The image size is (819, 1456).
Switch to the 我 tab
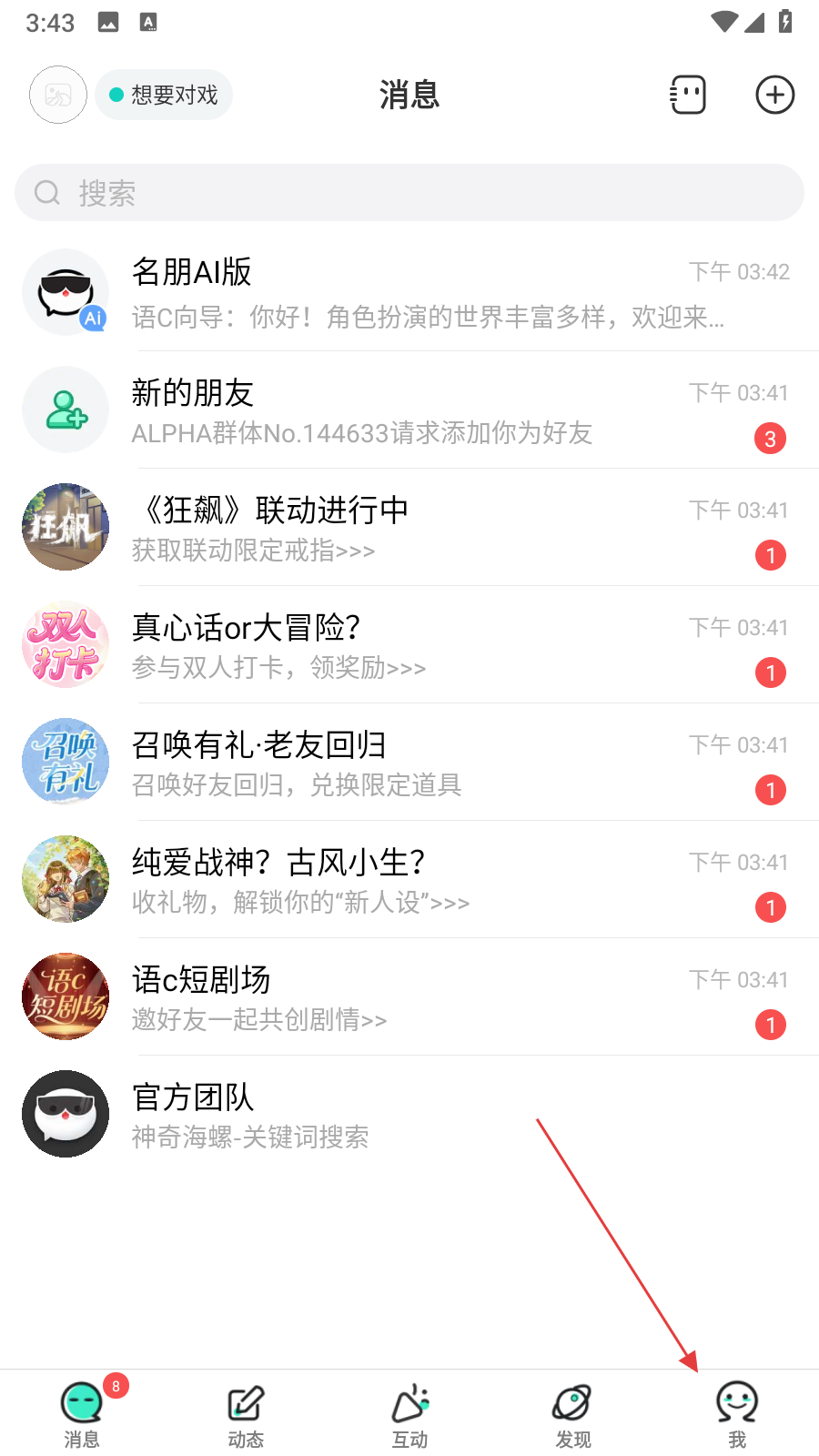737,1414
